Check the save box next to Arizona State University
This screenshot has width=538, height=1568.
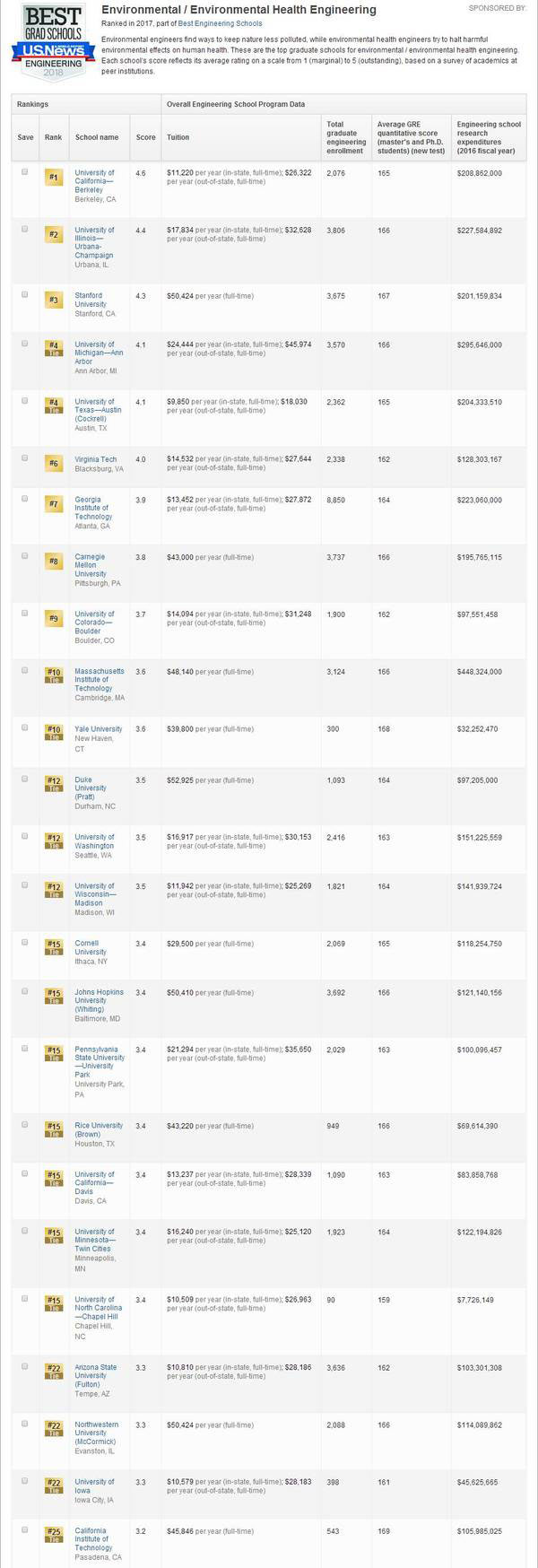[25, 1367]
